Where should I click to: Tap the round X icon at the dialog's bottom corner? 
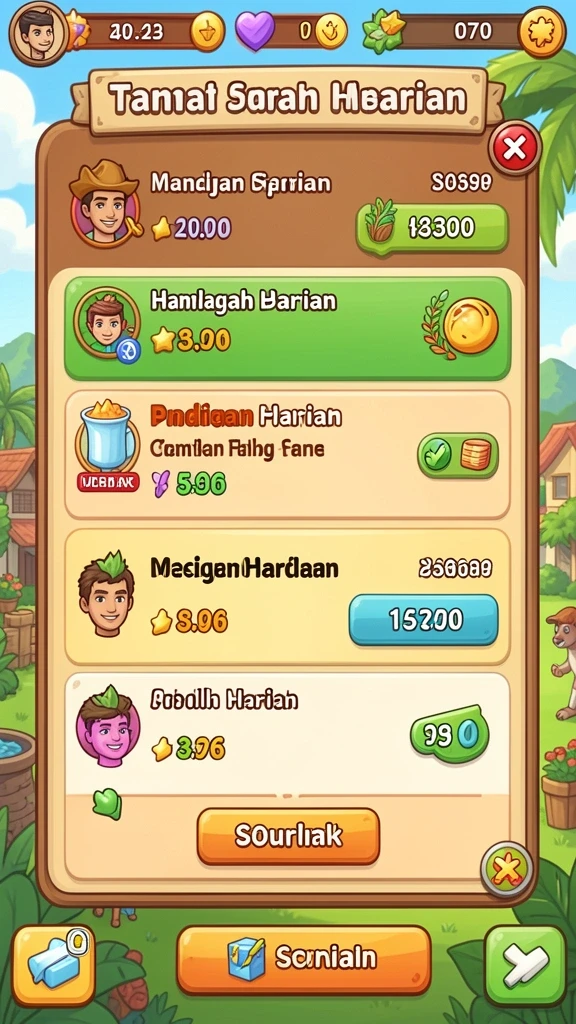[x=507, y=869]
